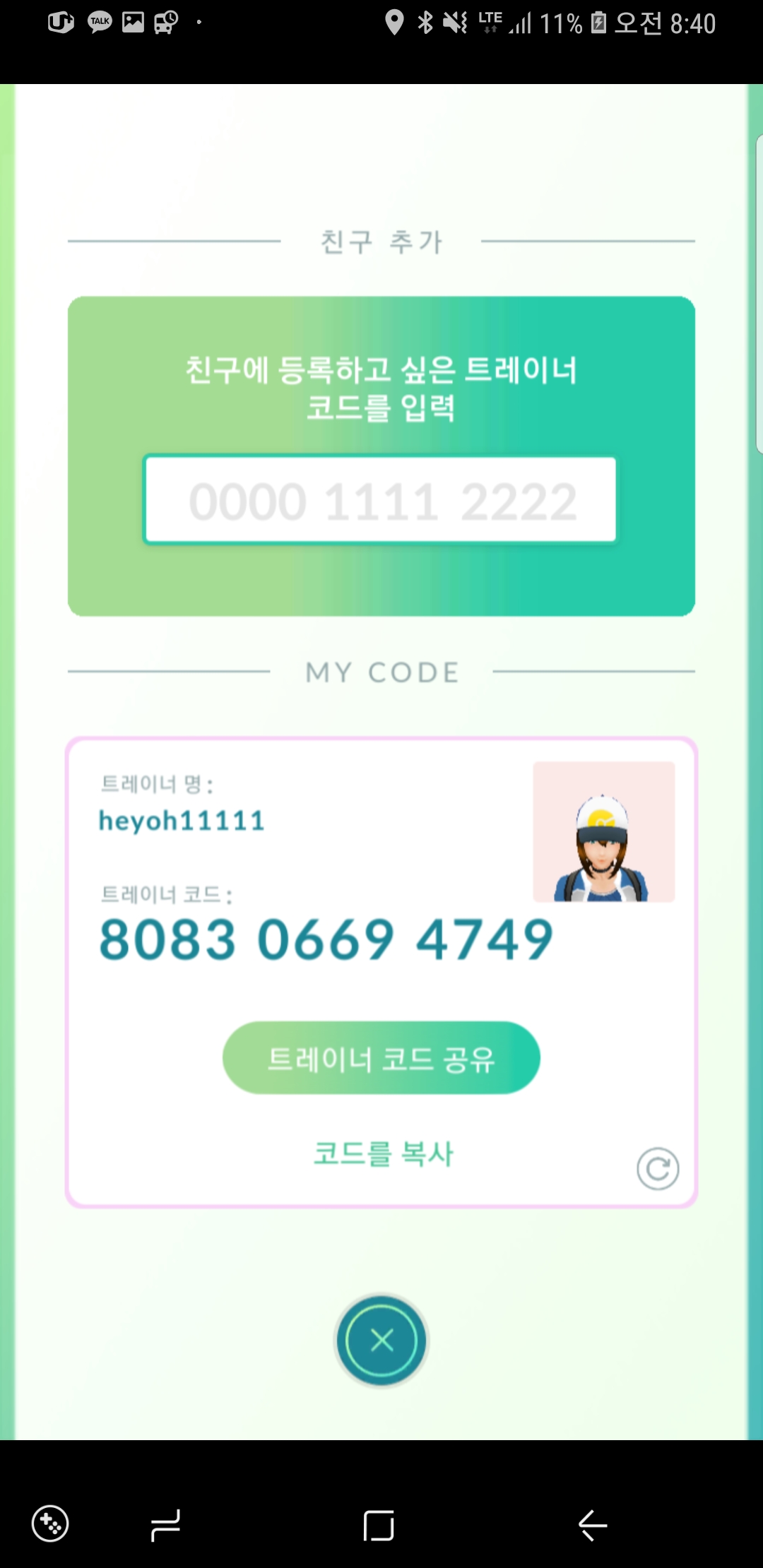Tap the 트레이너 코드 공유 share button
Screen dimensions: 763x1568
381,1058
